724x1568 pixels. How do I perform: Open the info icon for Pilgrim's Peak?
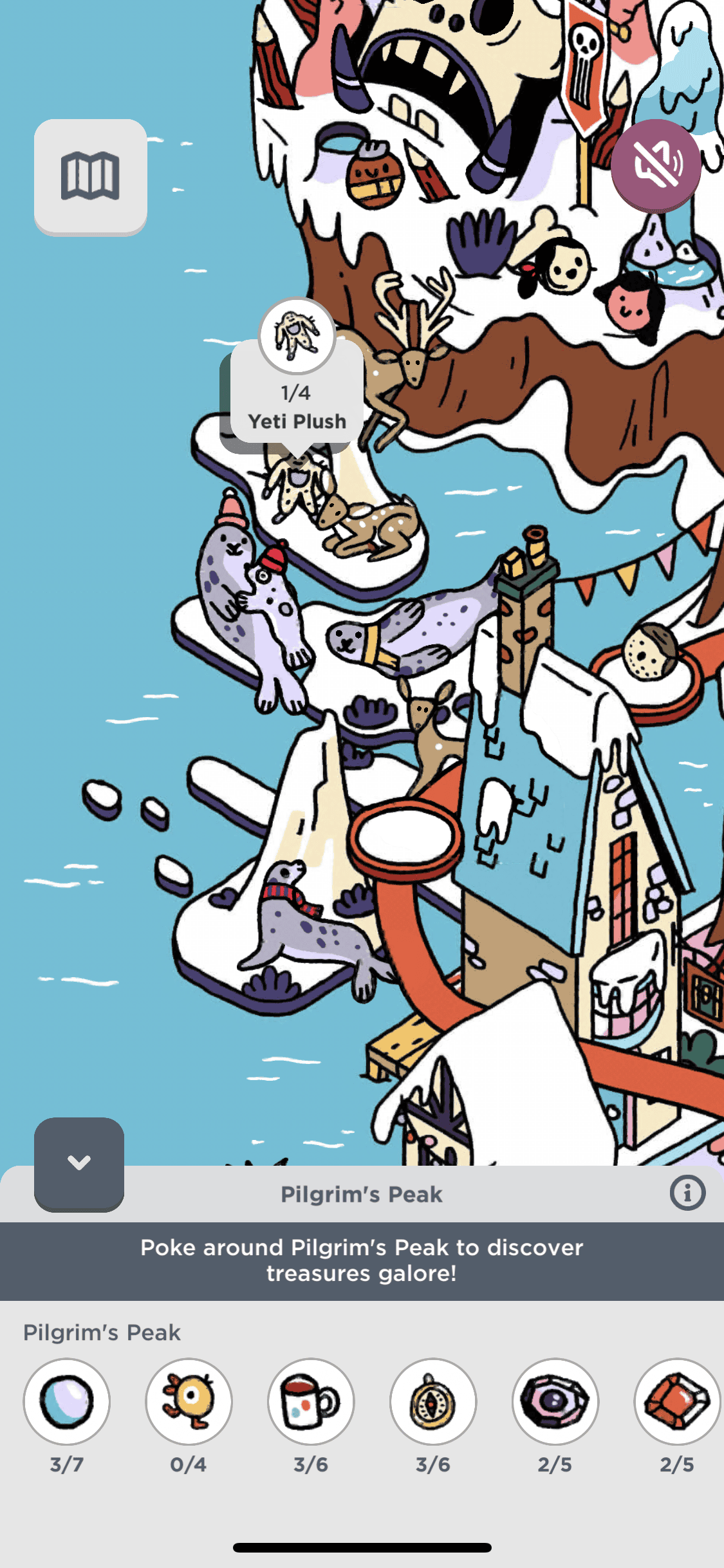[687, 1193]
